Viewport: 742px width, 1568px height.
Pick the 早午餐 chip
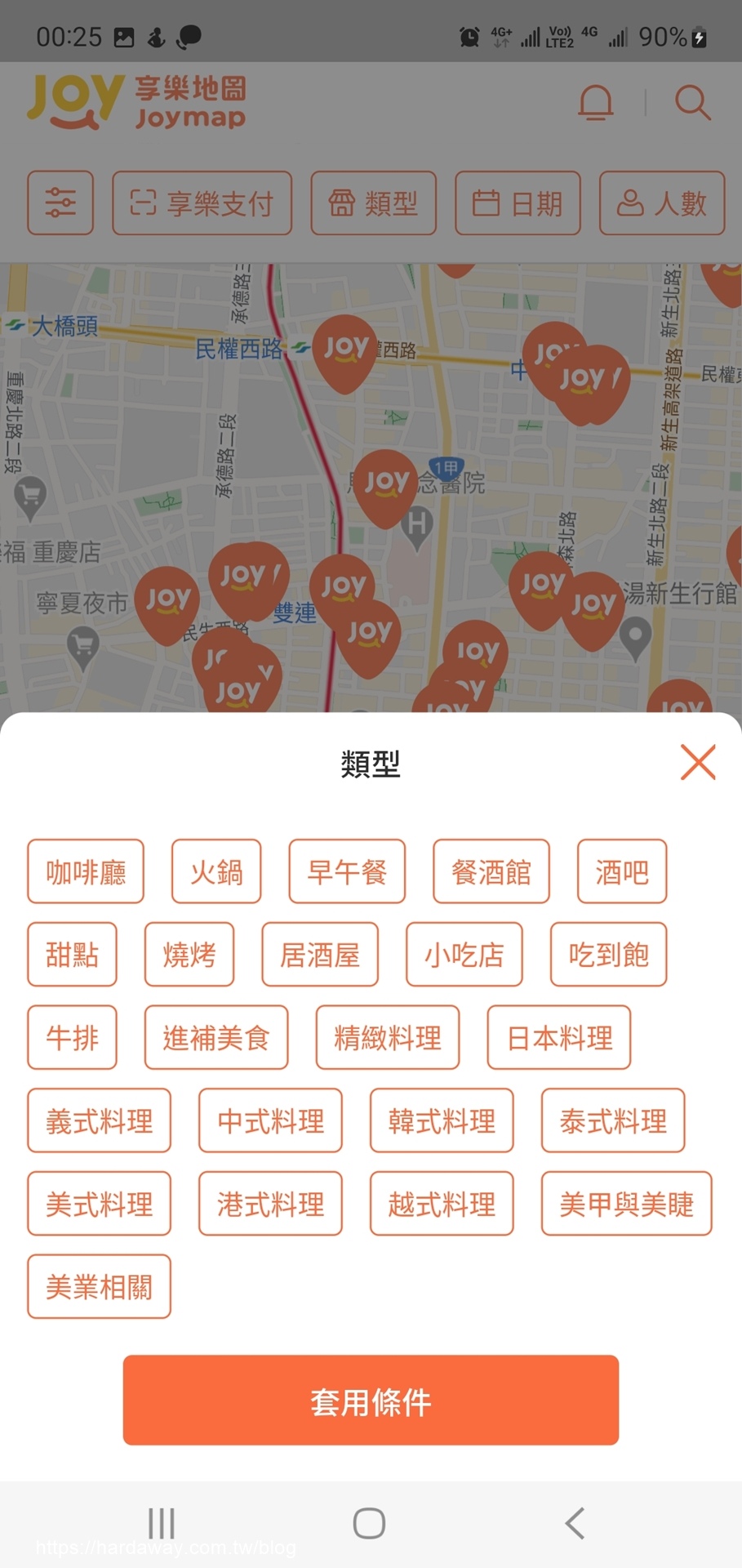point(347,871)
